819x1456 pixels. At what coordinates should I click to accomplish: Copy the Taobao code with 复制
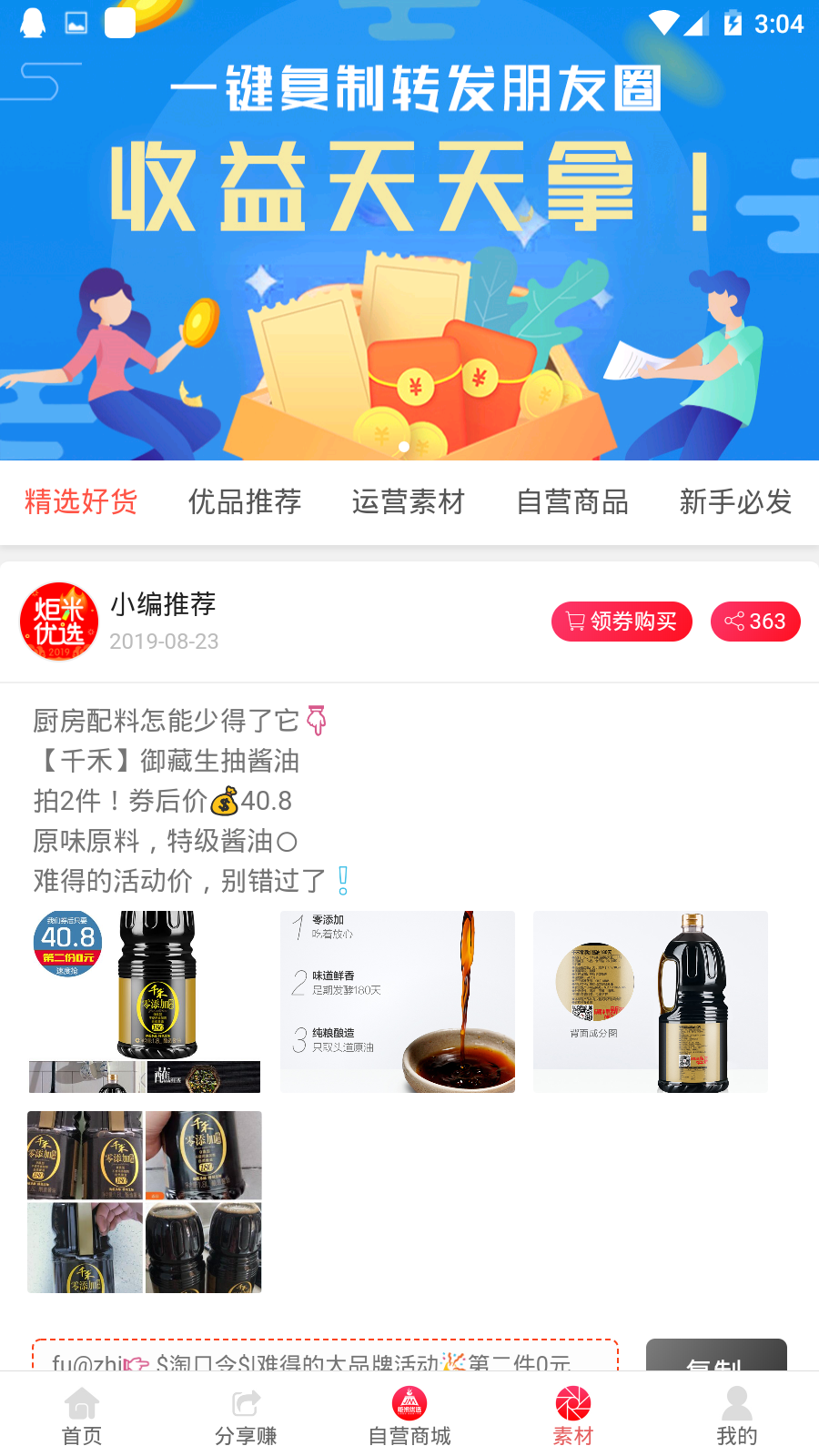coord(716,1356)
